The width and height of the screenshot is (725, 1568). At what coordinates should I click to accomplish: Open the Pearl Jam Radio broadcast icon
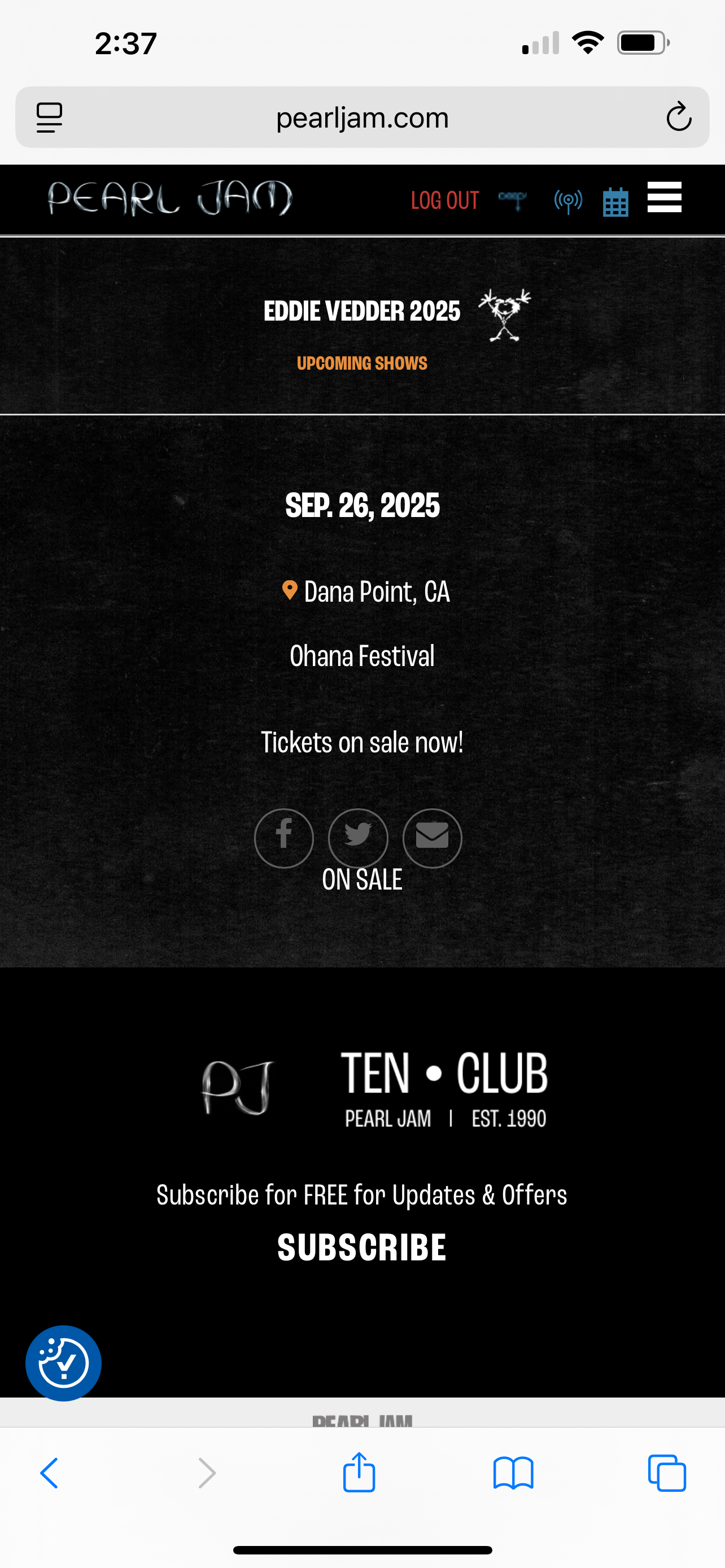(x=568, y=201)
